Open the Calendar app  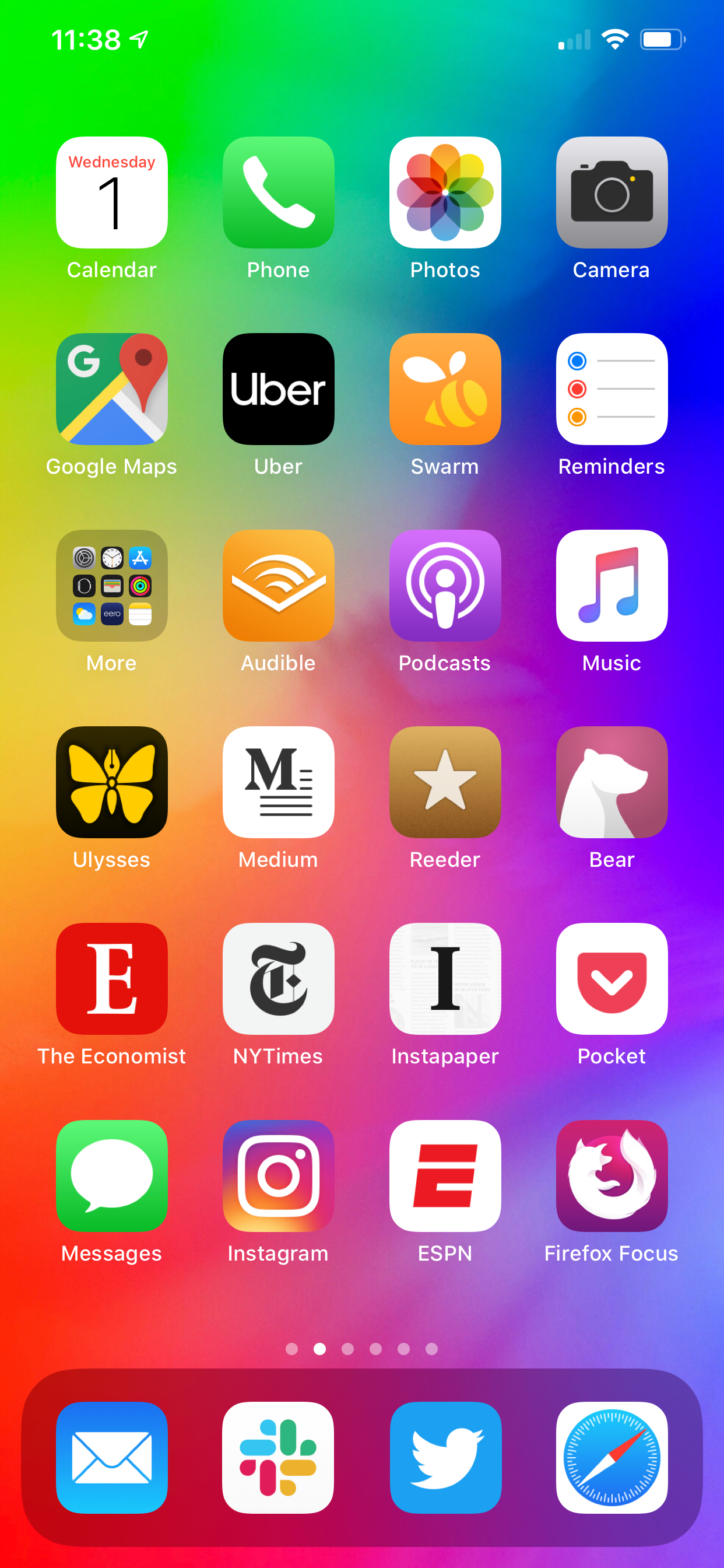[111, 192]
